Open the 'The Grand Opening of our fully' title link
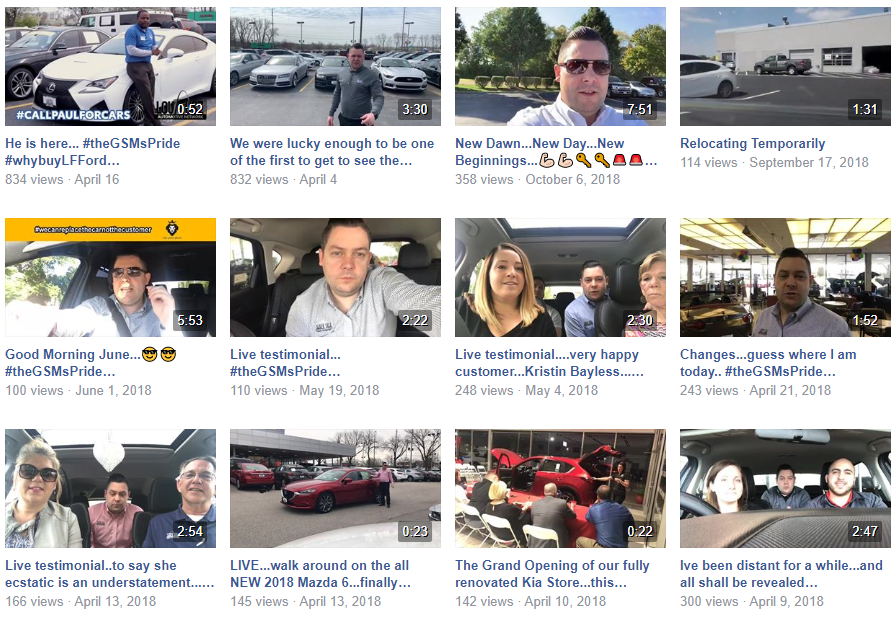896x622 pixels. [x=552, y=566]
